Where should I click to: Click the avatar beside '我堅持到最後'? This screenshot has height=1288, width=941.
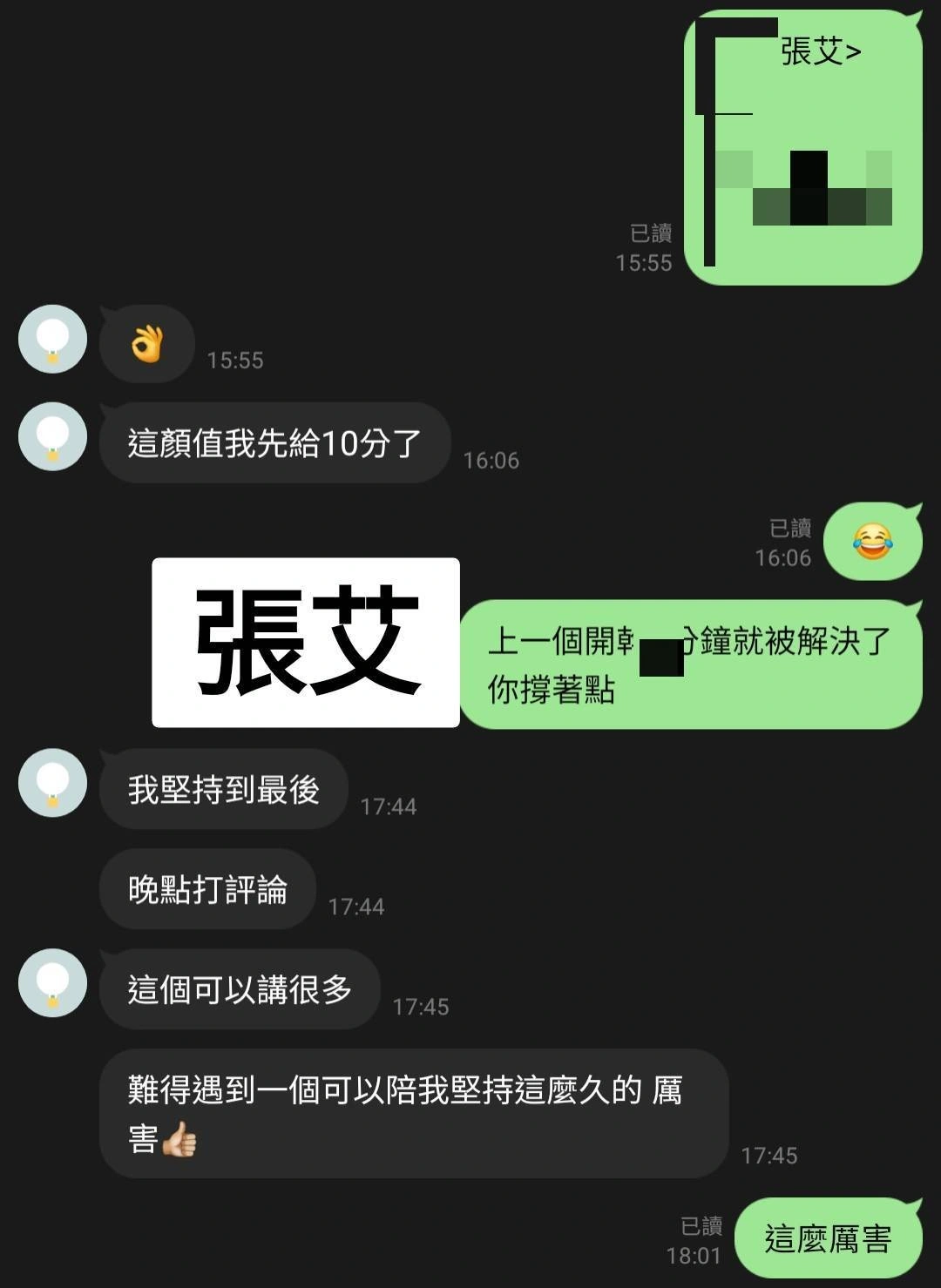[52, 783]
